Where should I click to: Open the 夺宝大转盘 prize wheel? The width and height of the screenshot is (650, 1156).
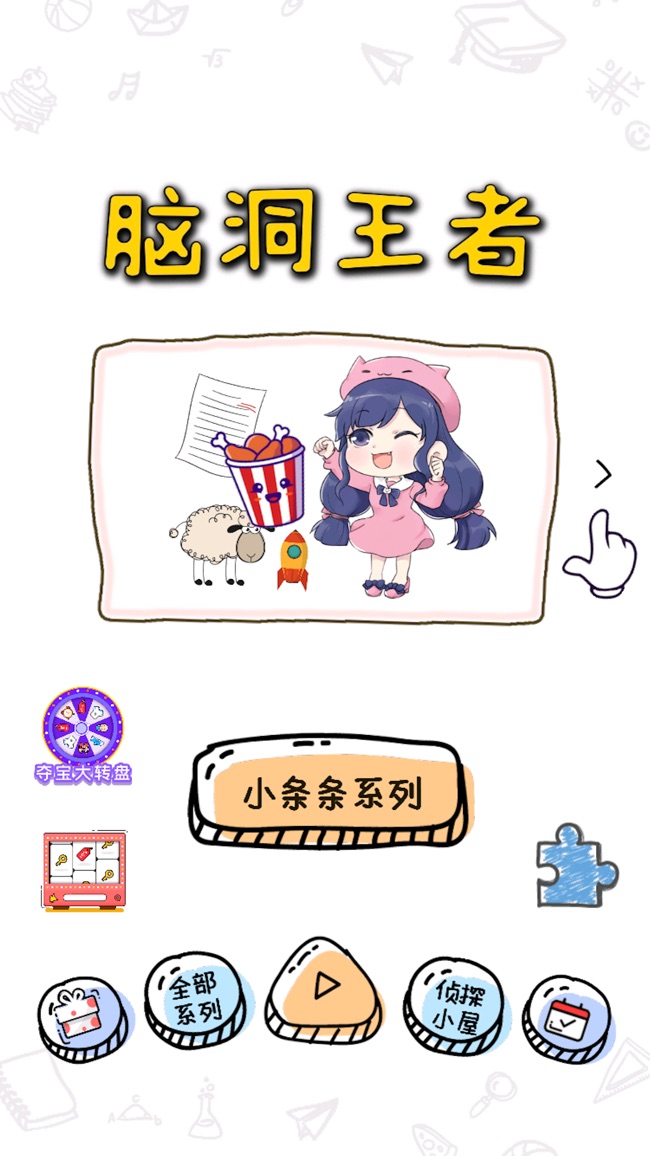[83, 736]
